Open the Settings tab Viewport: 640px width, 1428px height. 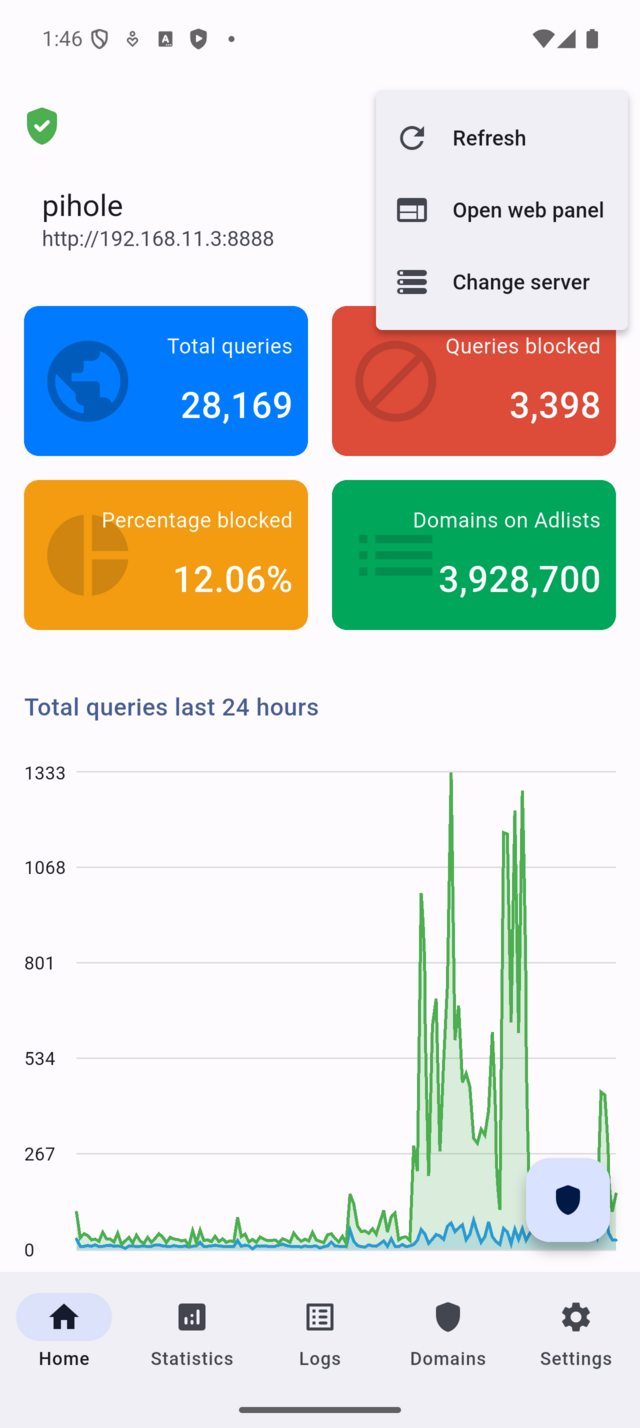pyautogui.click(x=575, y=1334)
